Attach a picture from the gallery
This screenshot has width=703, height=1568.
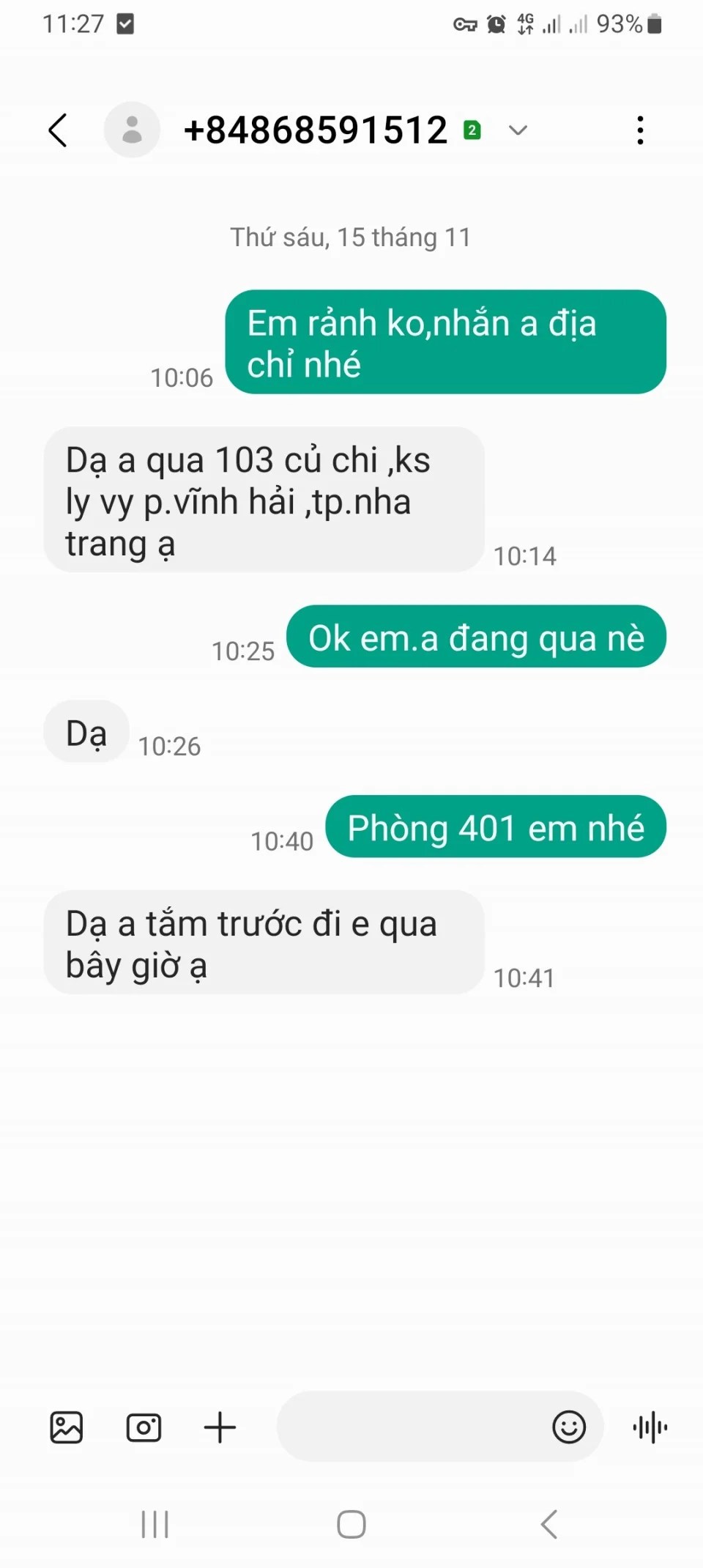tap(67, 1427)
